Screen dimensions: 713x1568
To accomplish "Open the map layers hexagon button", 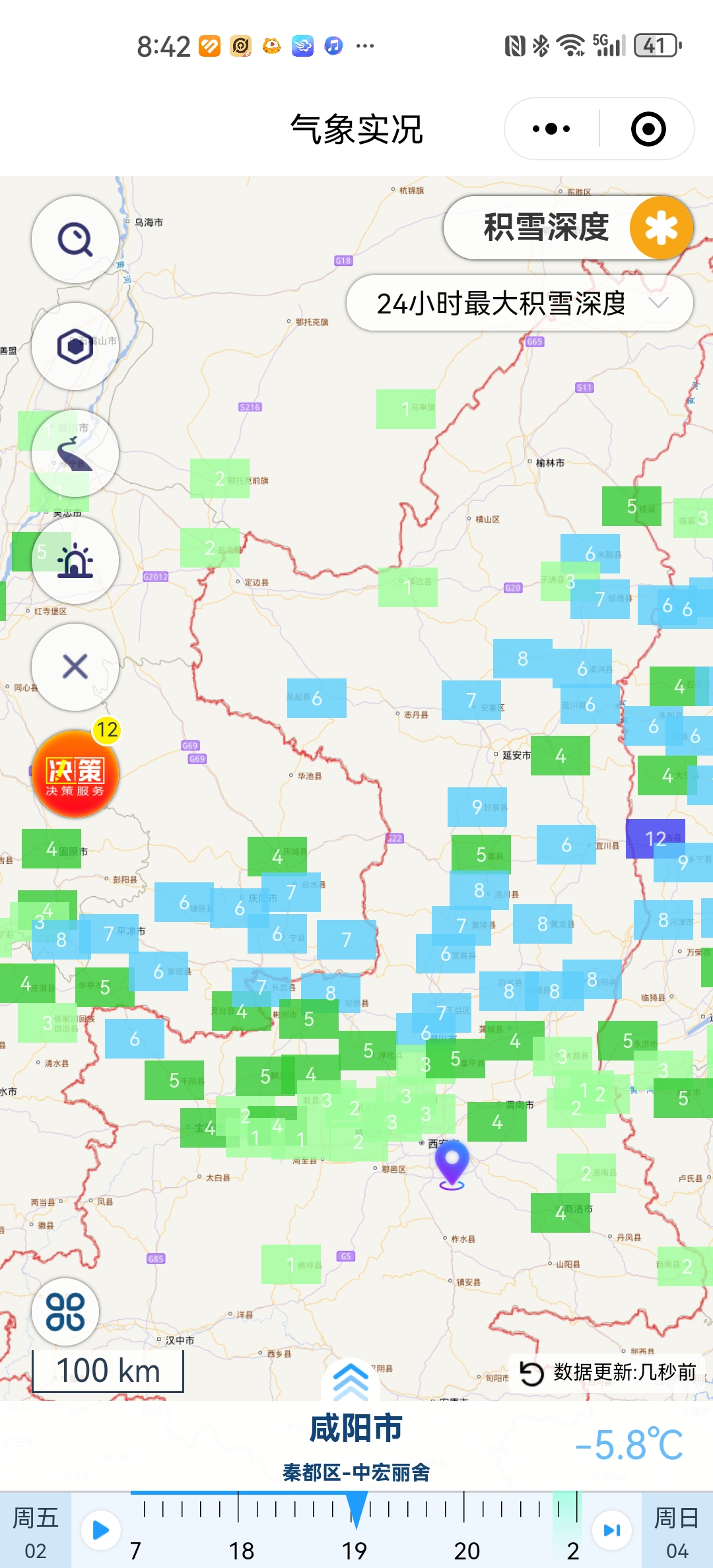I will click(75, 346).
